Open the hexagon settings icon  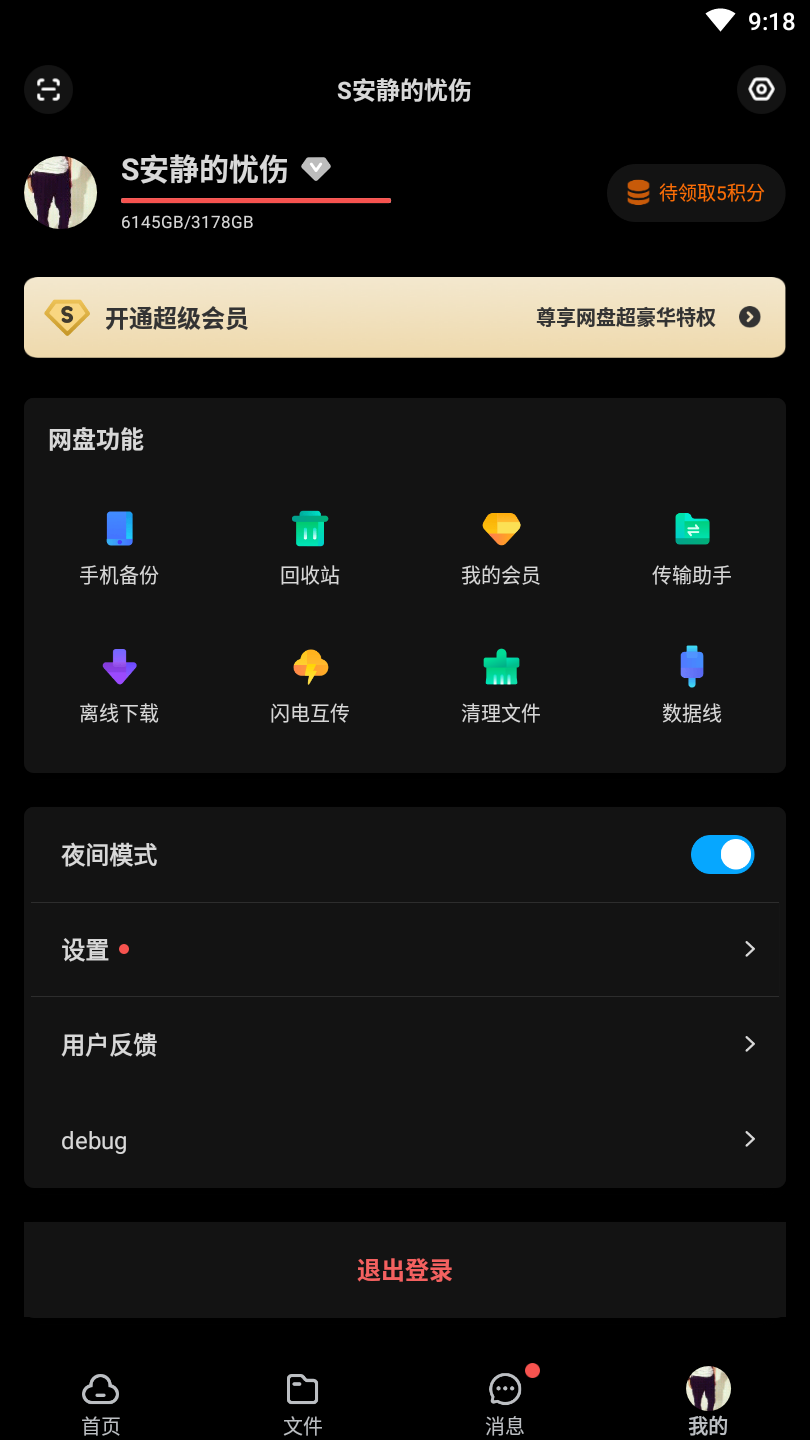tap(761, 90)
